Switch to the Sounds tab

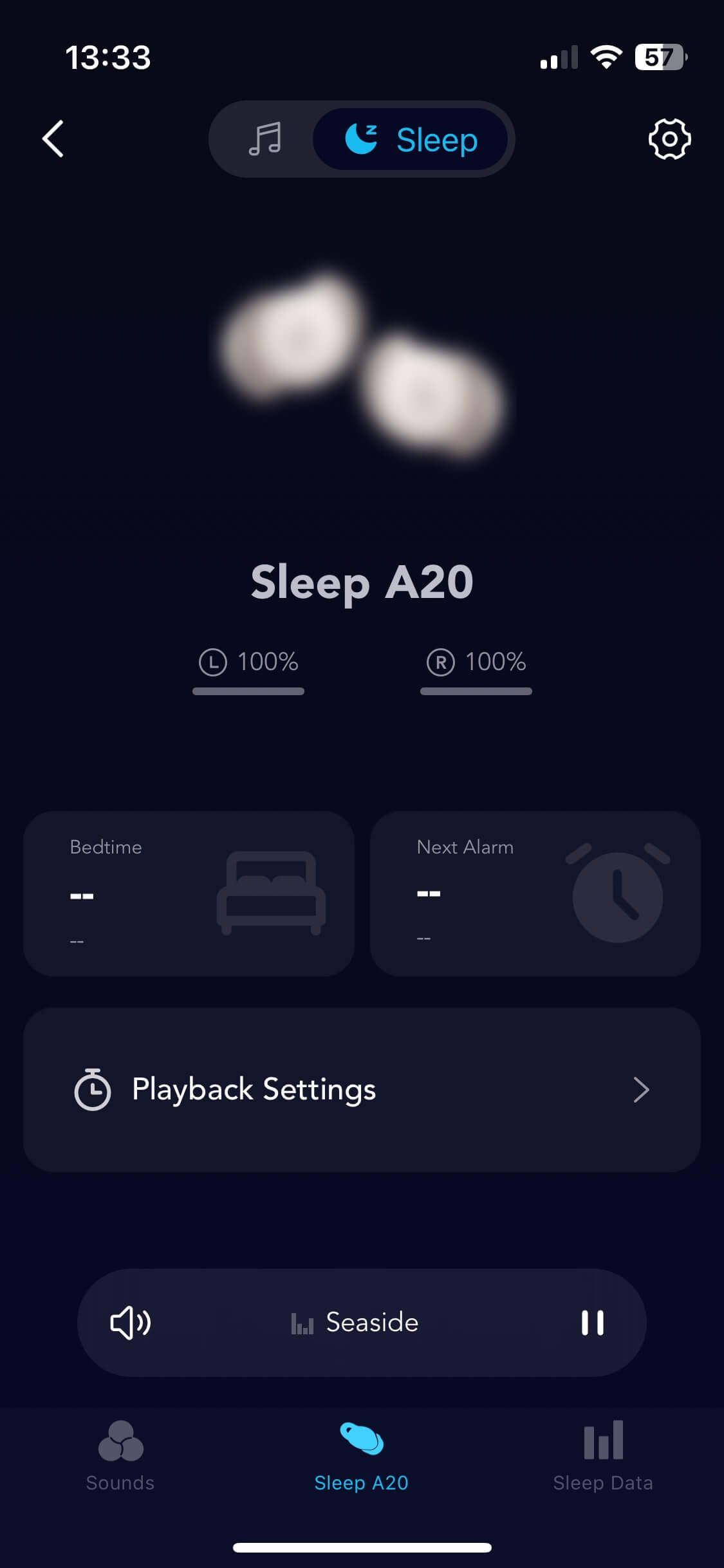(120, 1456)
